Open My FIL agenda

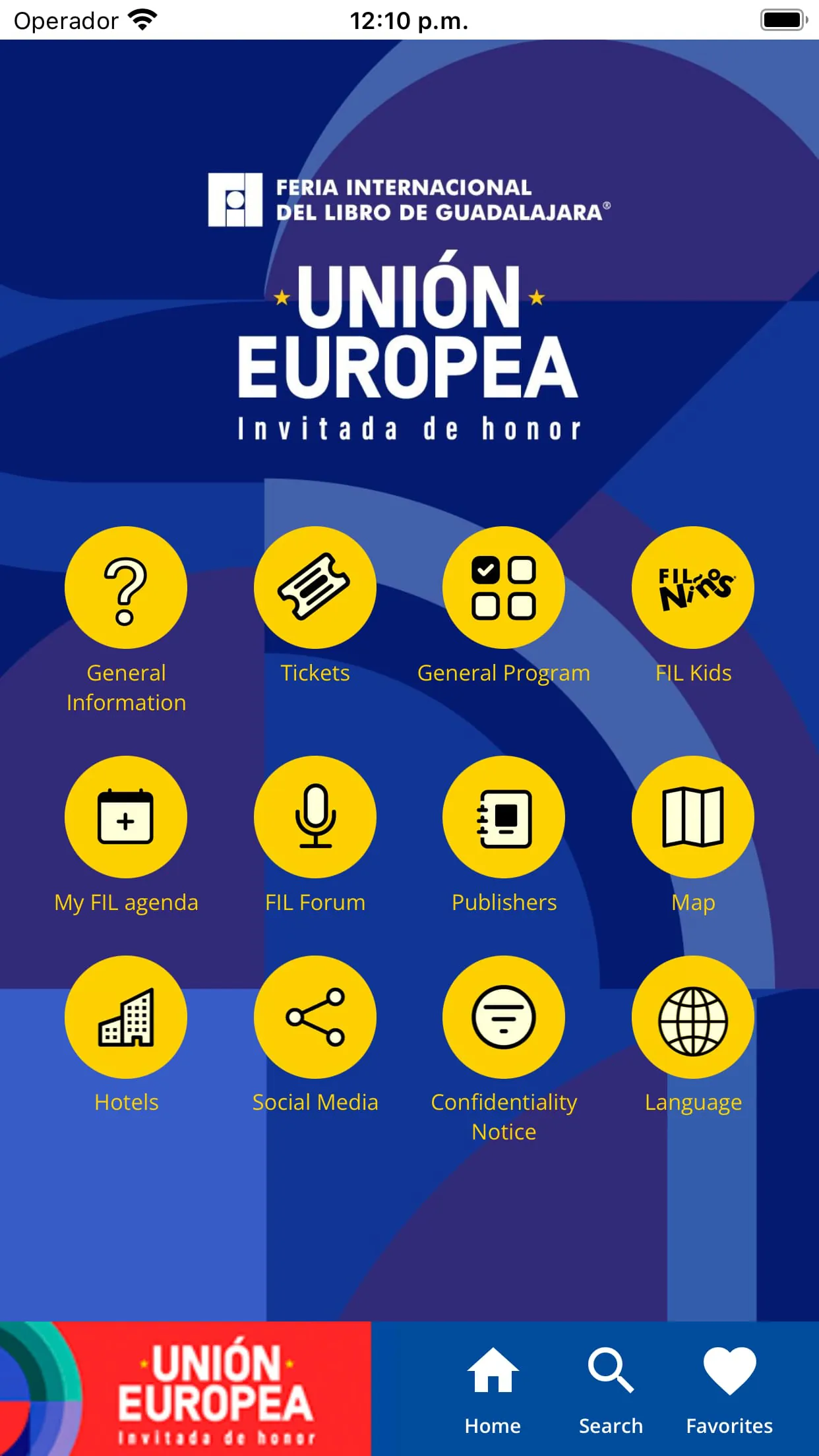pyautogui.click(x=126, y=817)
